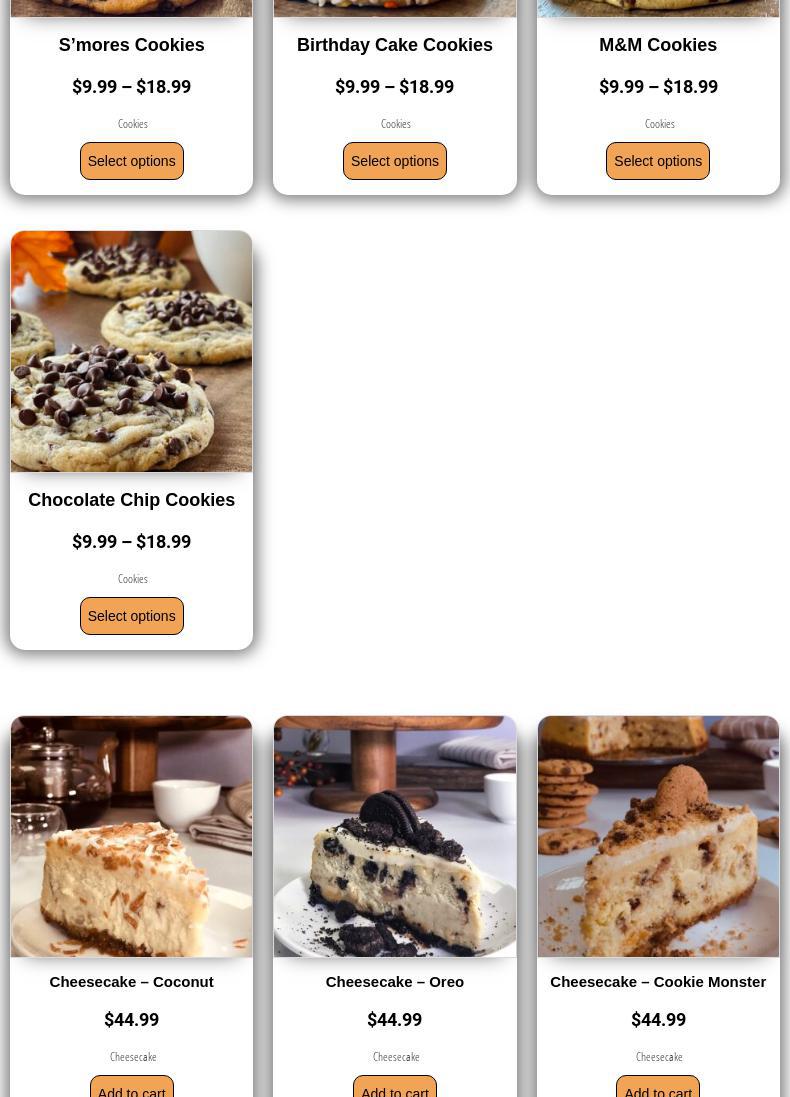
Task: Select options for Chocolate Chip Cookies
Action: 131,616
